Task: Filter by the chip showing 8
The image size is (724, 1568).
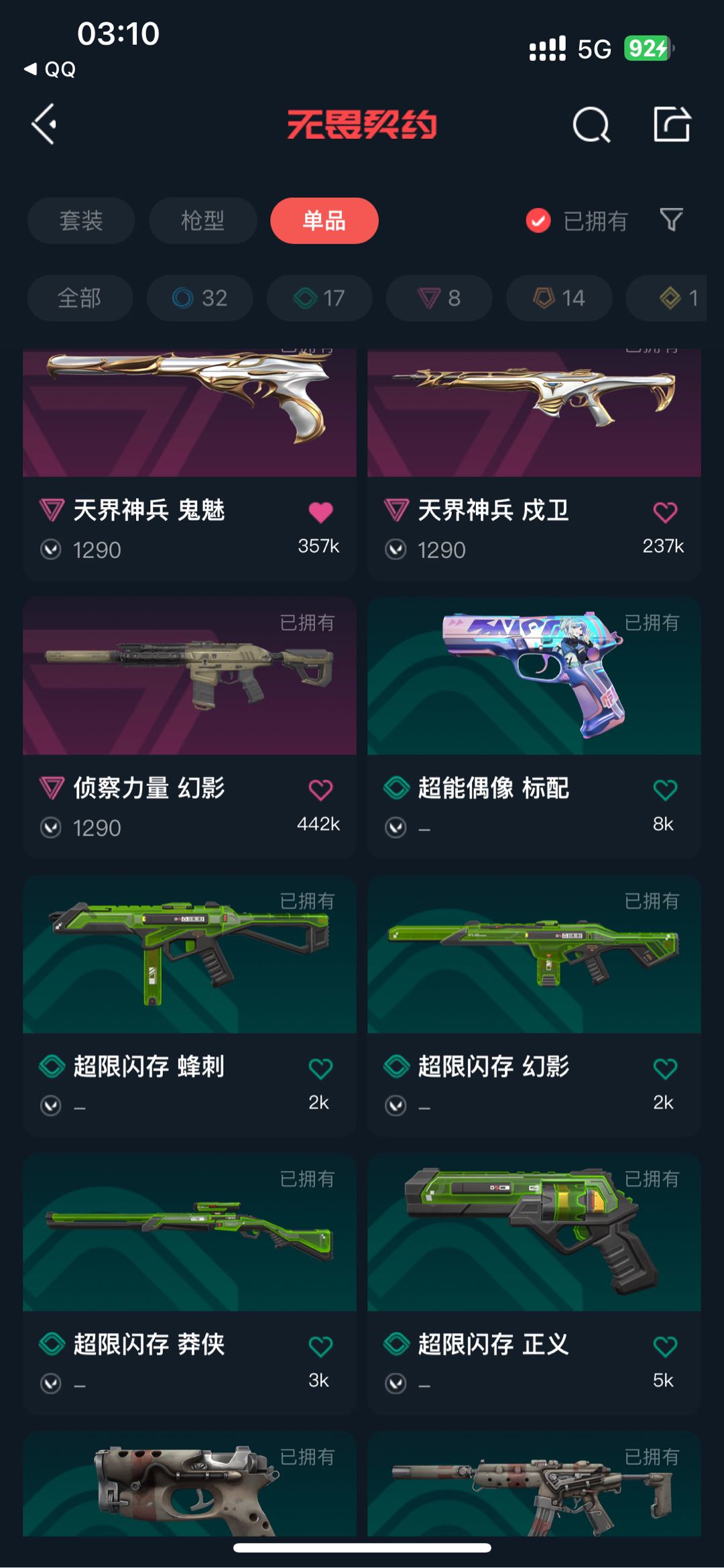Action: coord(439,297)
